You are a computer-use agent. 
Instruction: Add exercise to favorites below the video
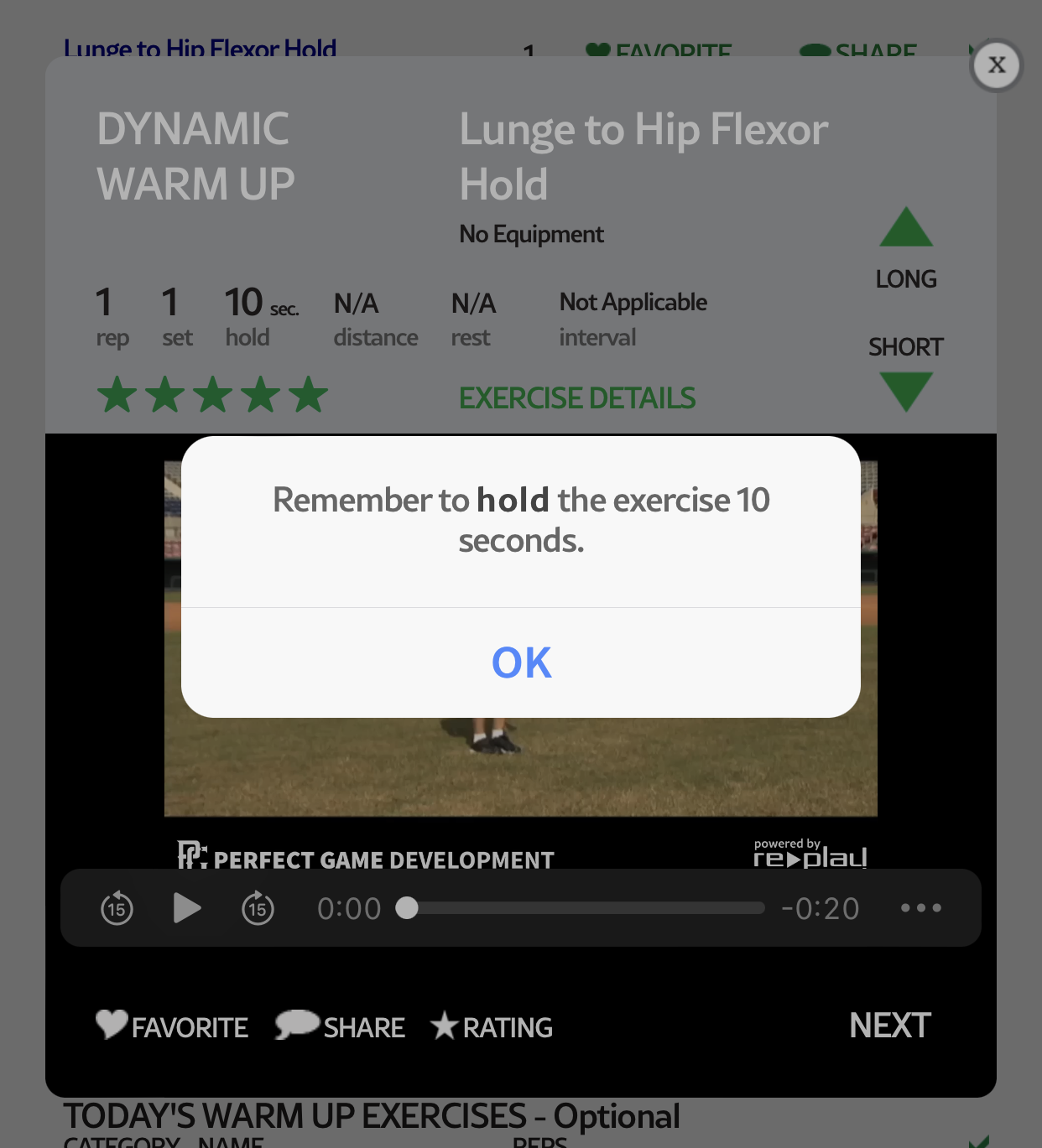coord(172,1026)
